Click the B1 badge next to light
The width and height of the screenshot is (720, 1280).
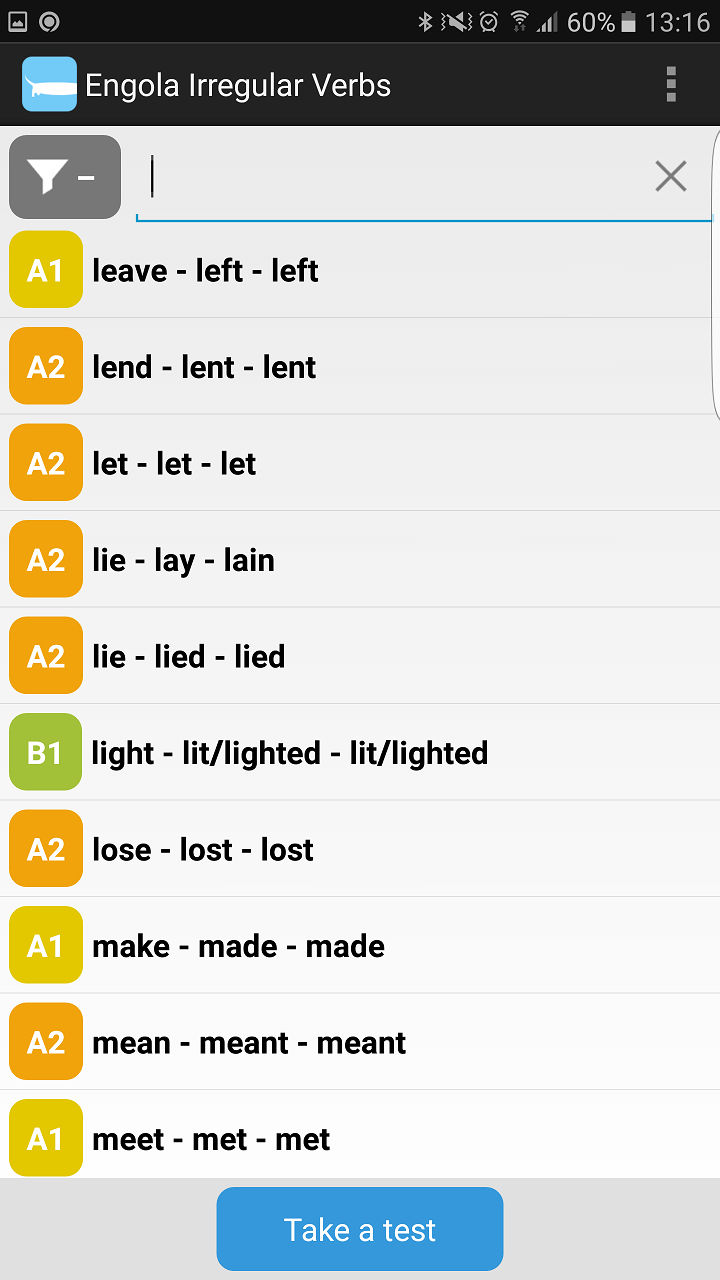(x=45, y=751)
